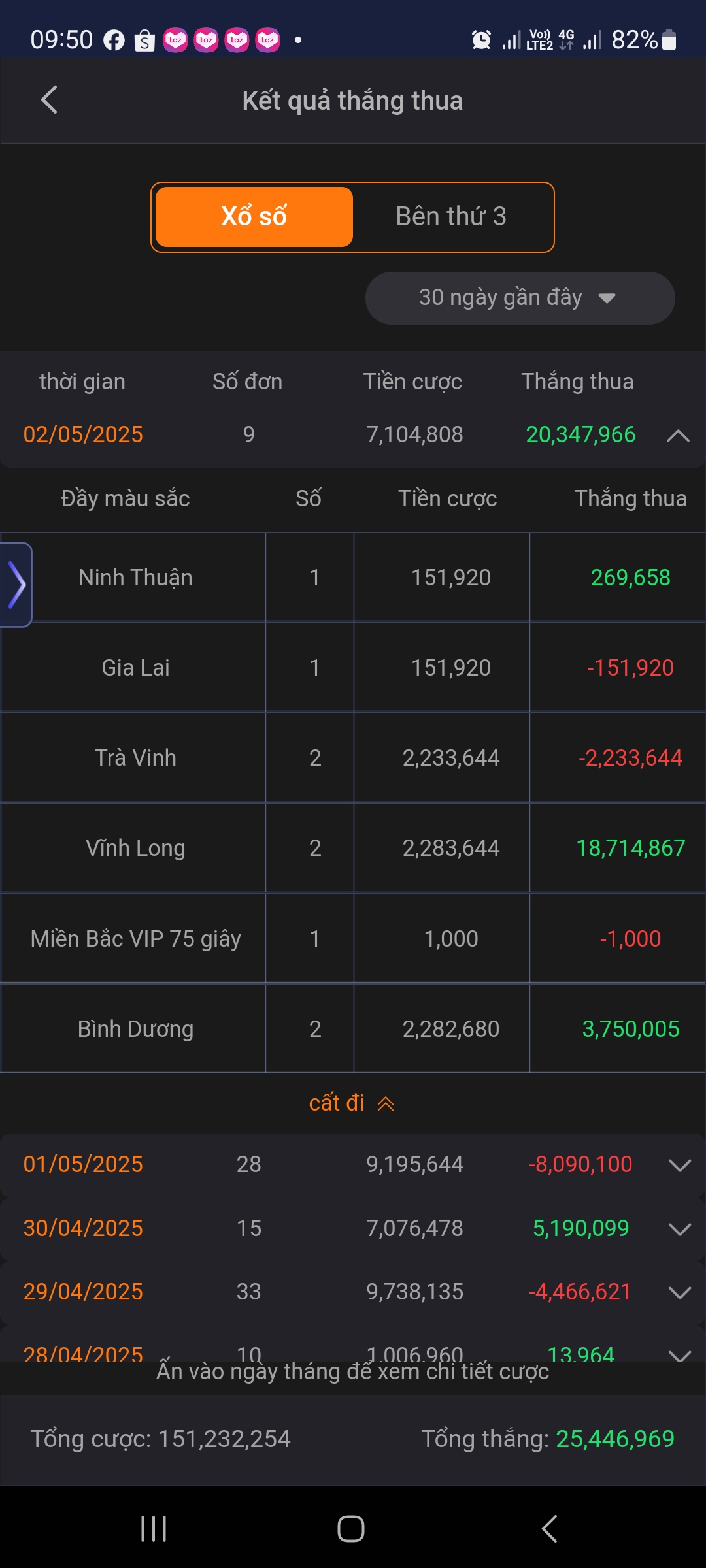Image resolution: width=706 pixels, height=1568 pixels.
Task: Go to the home screen
Action: click(351, 1529)
